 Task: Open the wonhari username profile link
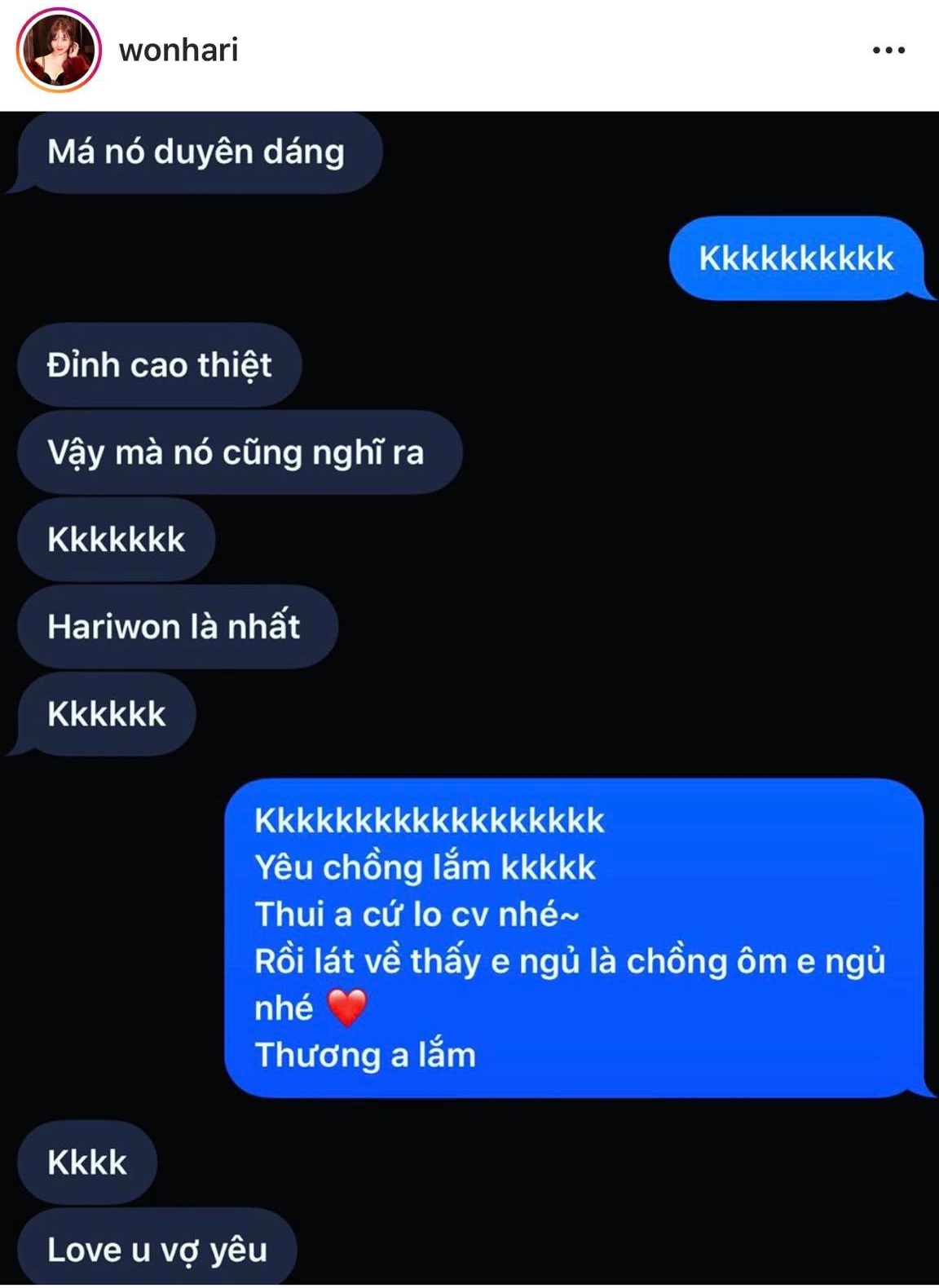(x=179, y=51)
